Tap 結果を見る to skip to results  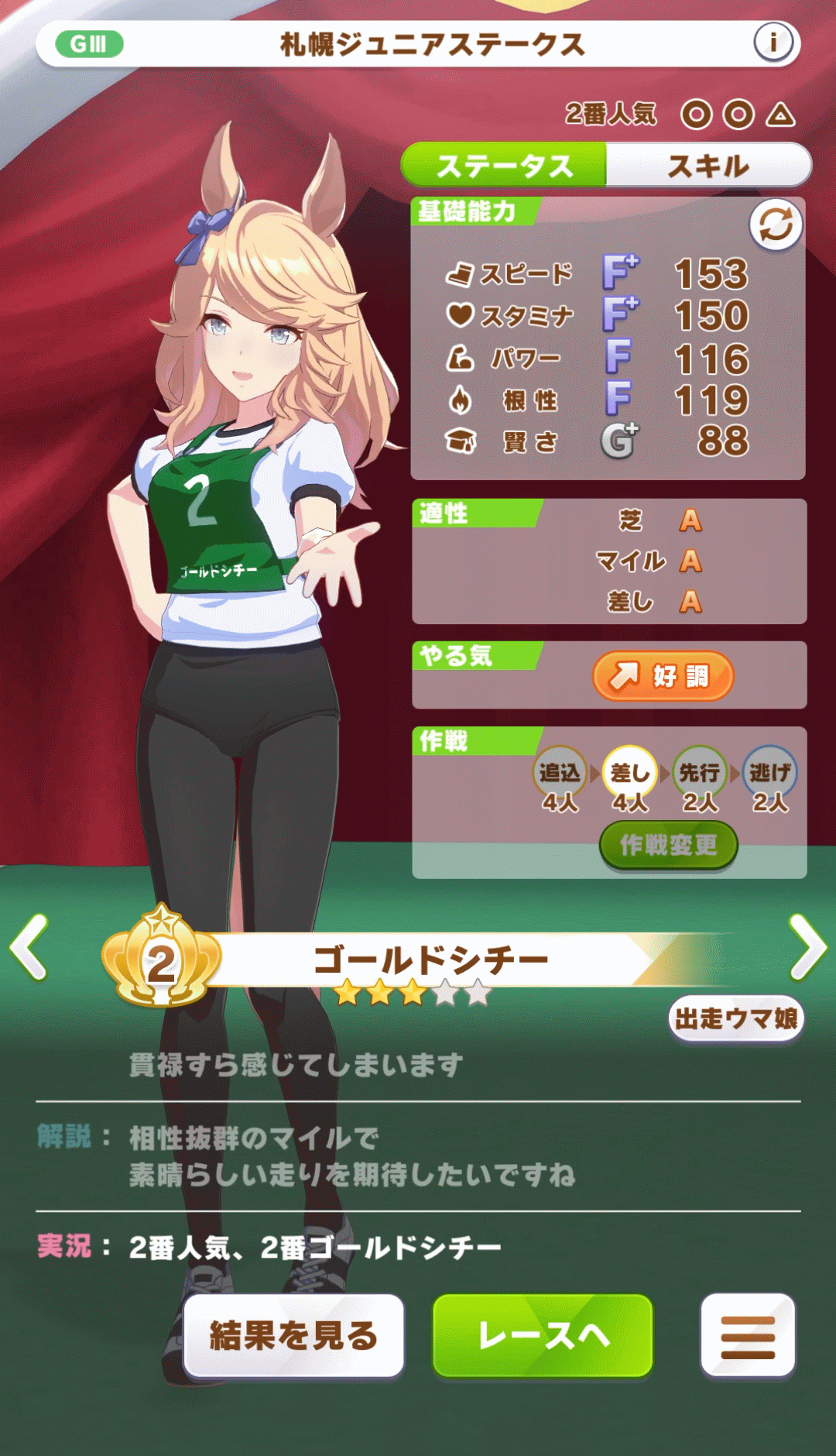tap(293, 1335)
